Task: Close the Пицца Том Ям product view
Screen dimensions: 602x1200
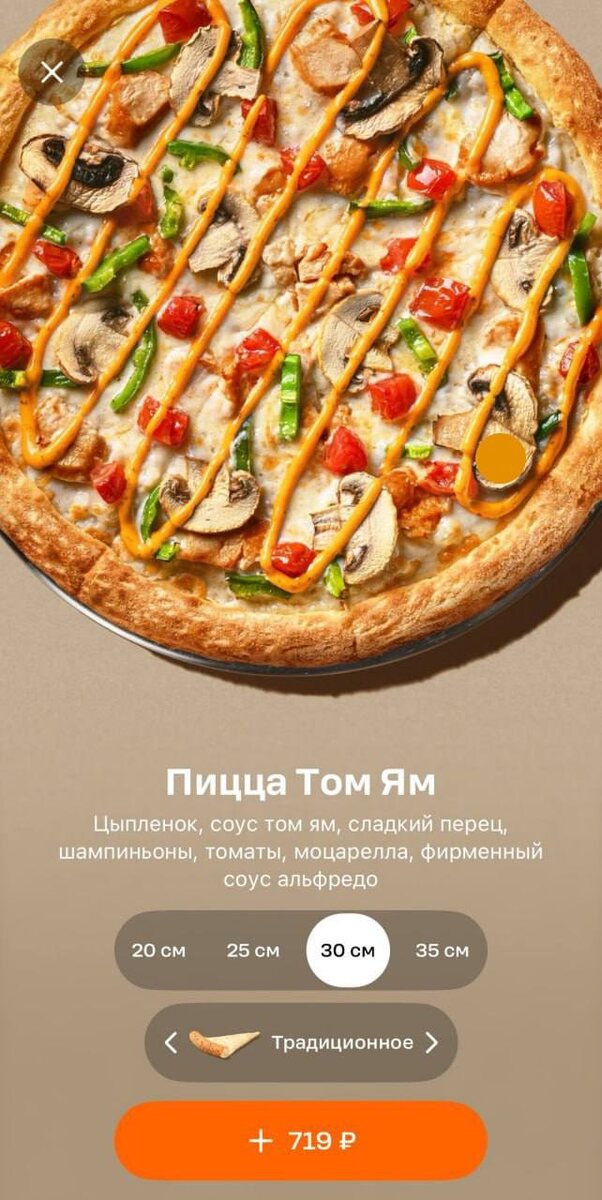Action: coord(52,71)
